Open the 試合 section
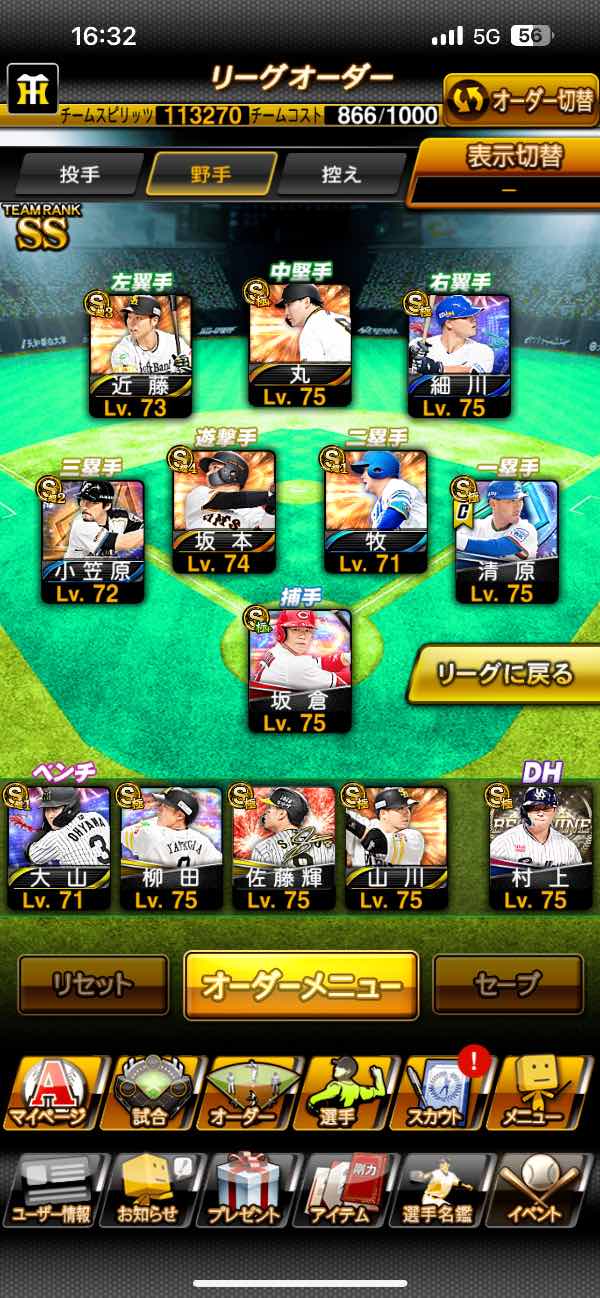The image size is (600, 1298). (151, 1092)
